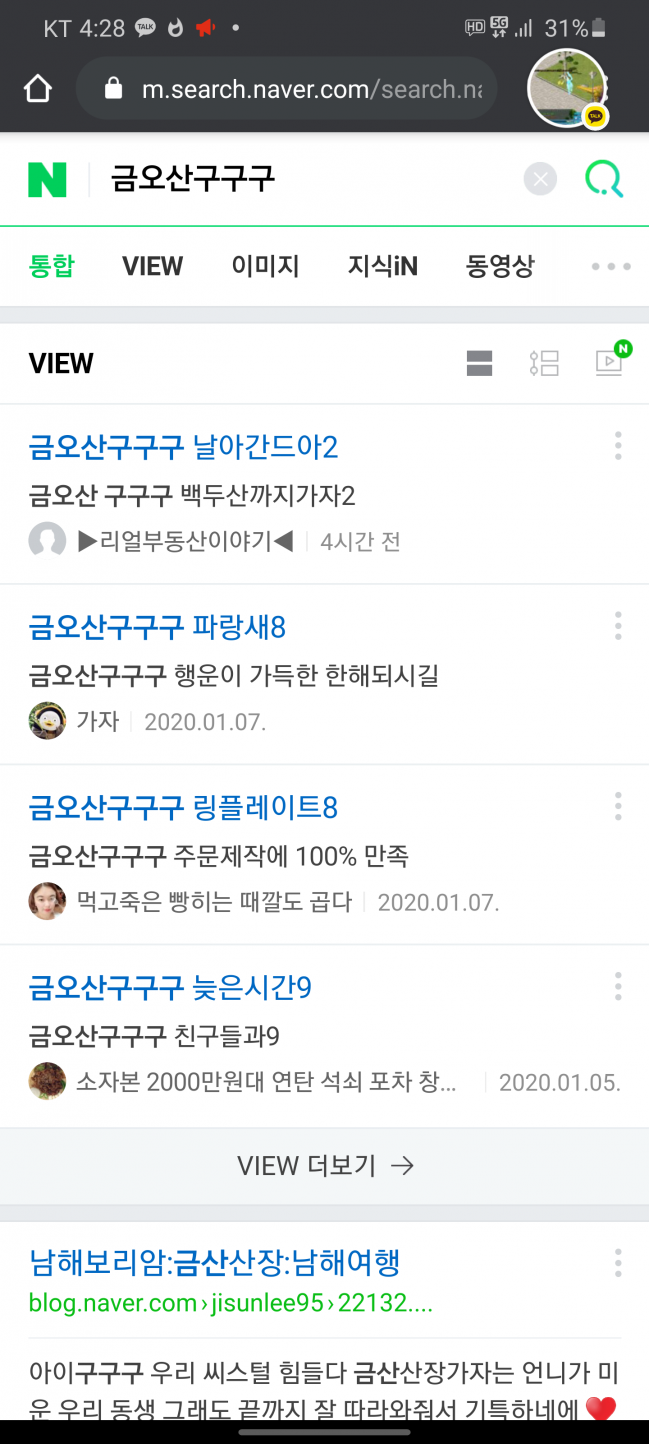Open options menu for 파랑새8 result

[618, 626]
